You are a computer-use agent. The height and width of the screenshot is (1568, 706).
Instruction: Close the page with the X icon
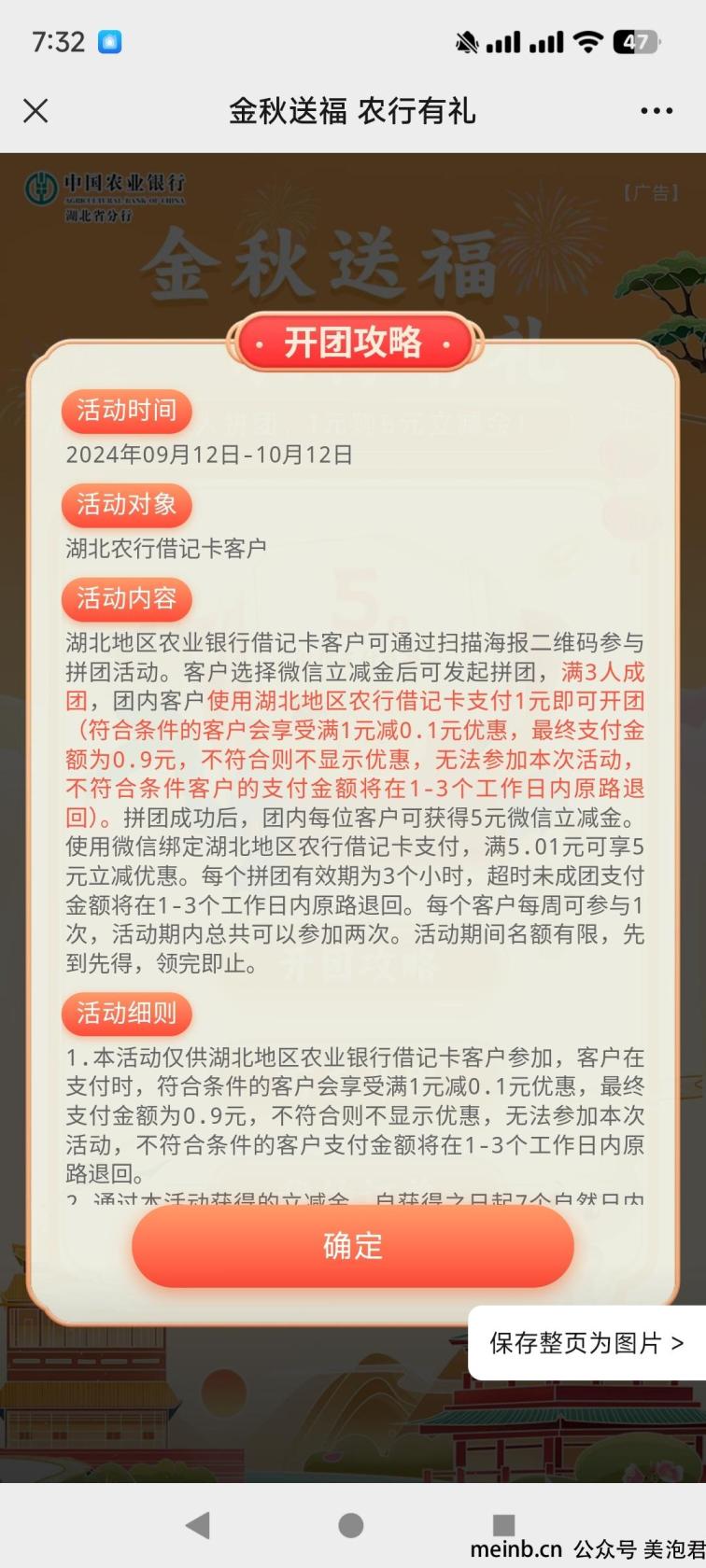coord(35,111)
